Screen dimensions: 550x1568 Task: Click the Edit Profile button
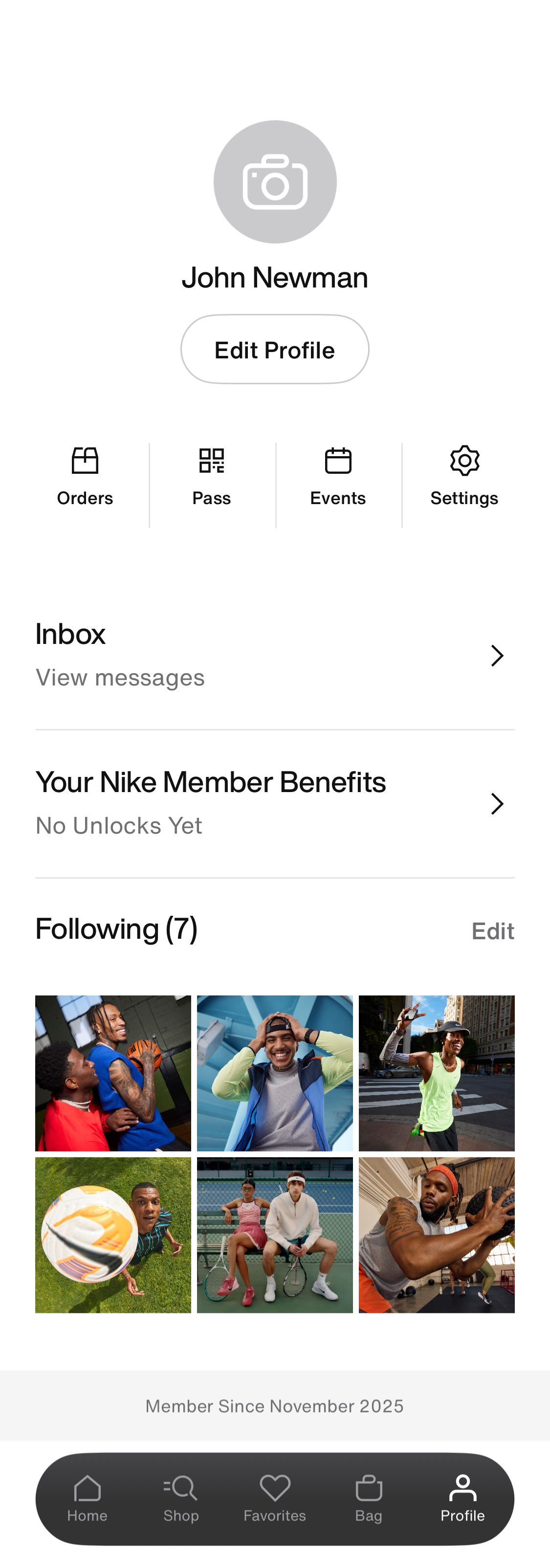coord(275,350)
